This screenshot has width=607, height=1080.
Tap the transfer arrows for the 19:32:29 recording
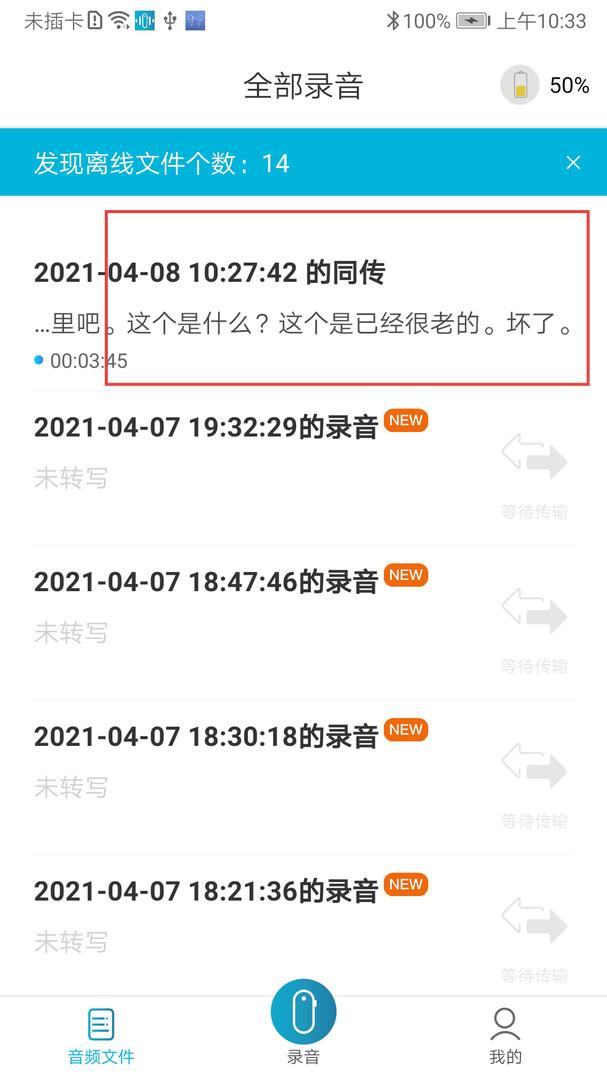[x=534, y=458]
